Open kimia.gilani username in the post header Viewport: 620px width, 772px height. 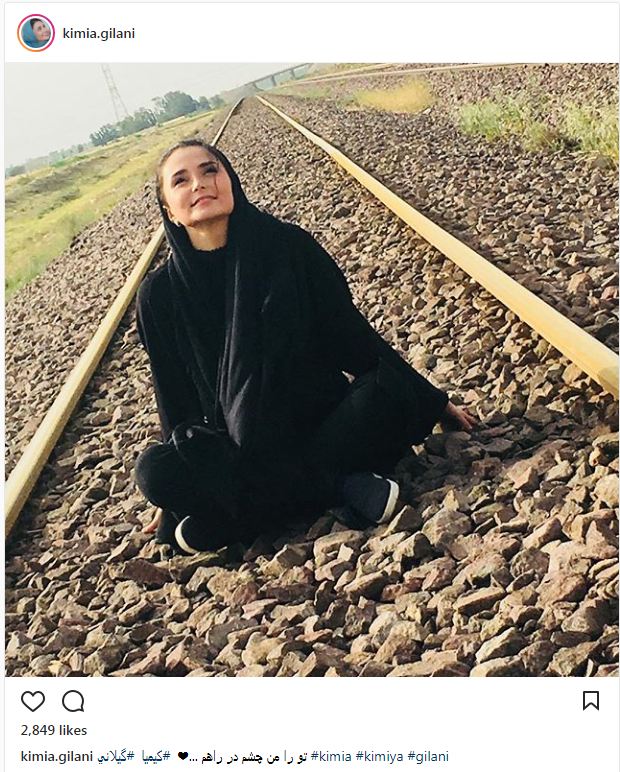click(100, 33)
